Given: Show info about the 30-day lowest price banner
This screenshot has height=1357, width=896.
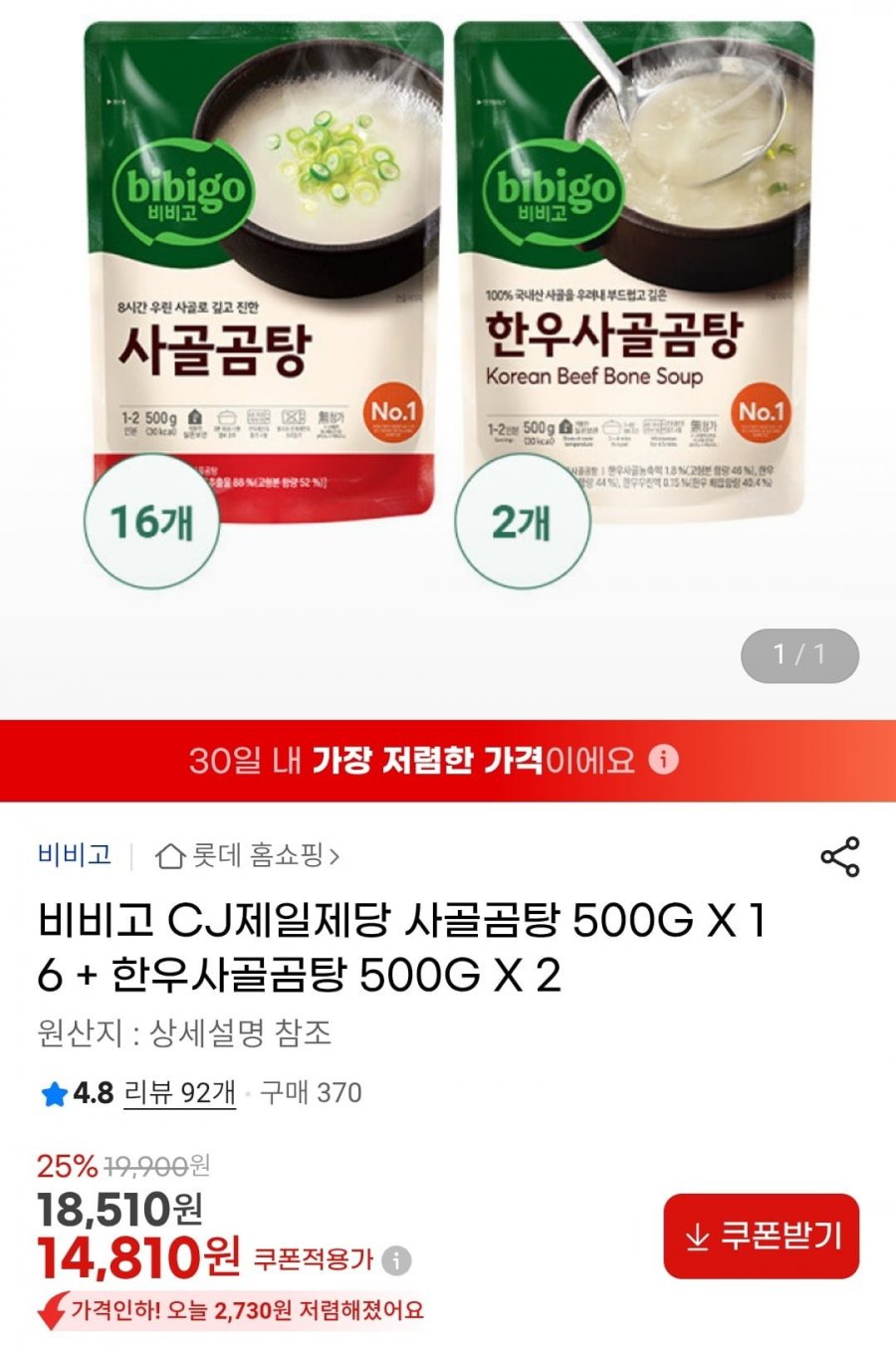Looking at the screenshot, I should (x=664, y=760).
